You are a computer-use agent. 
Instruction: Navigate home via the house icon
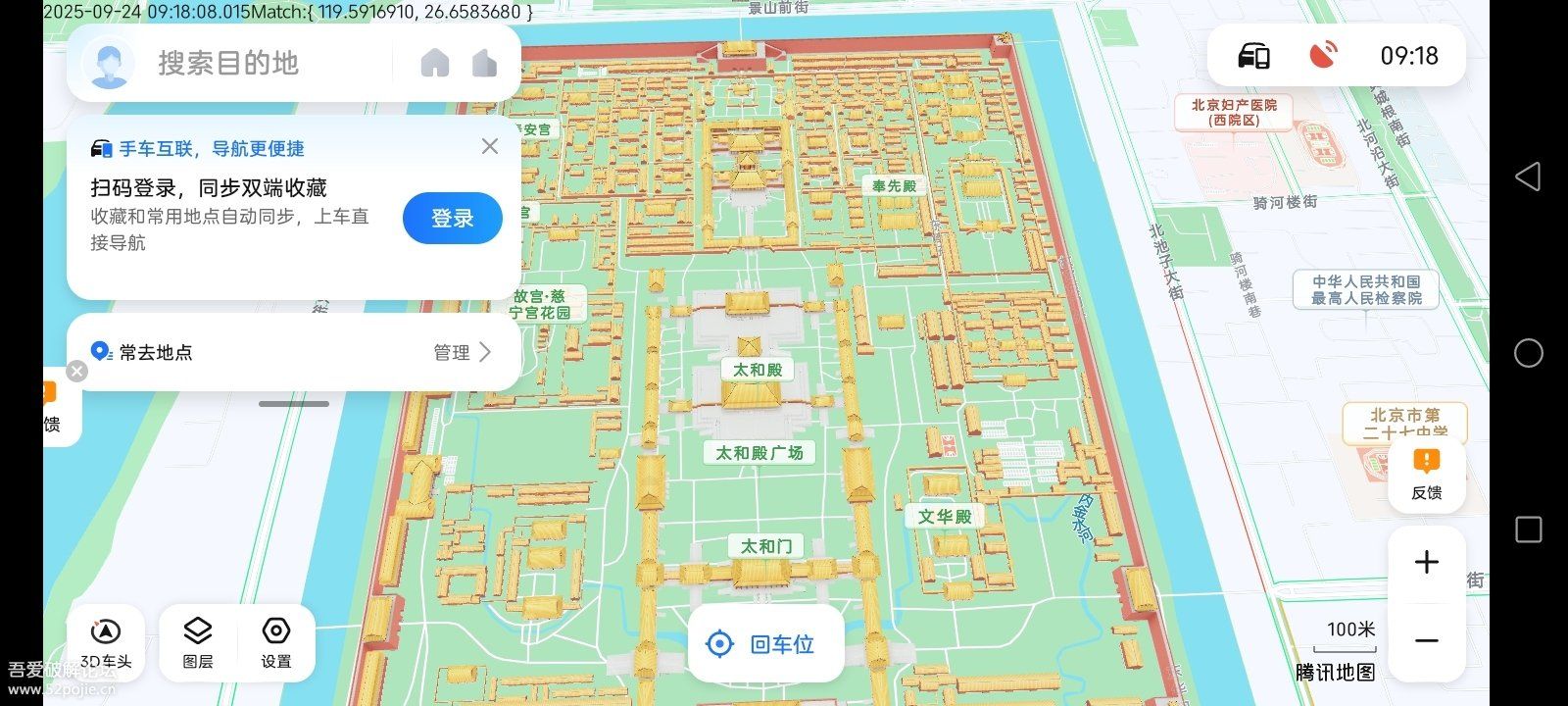tap(435, 64)
